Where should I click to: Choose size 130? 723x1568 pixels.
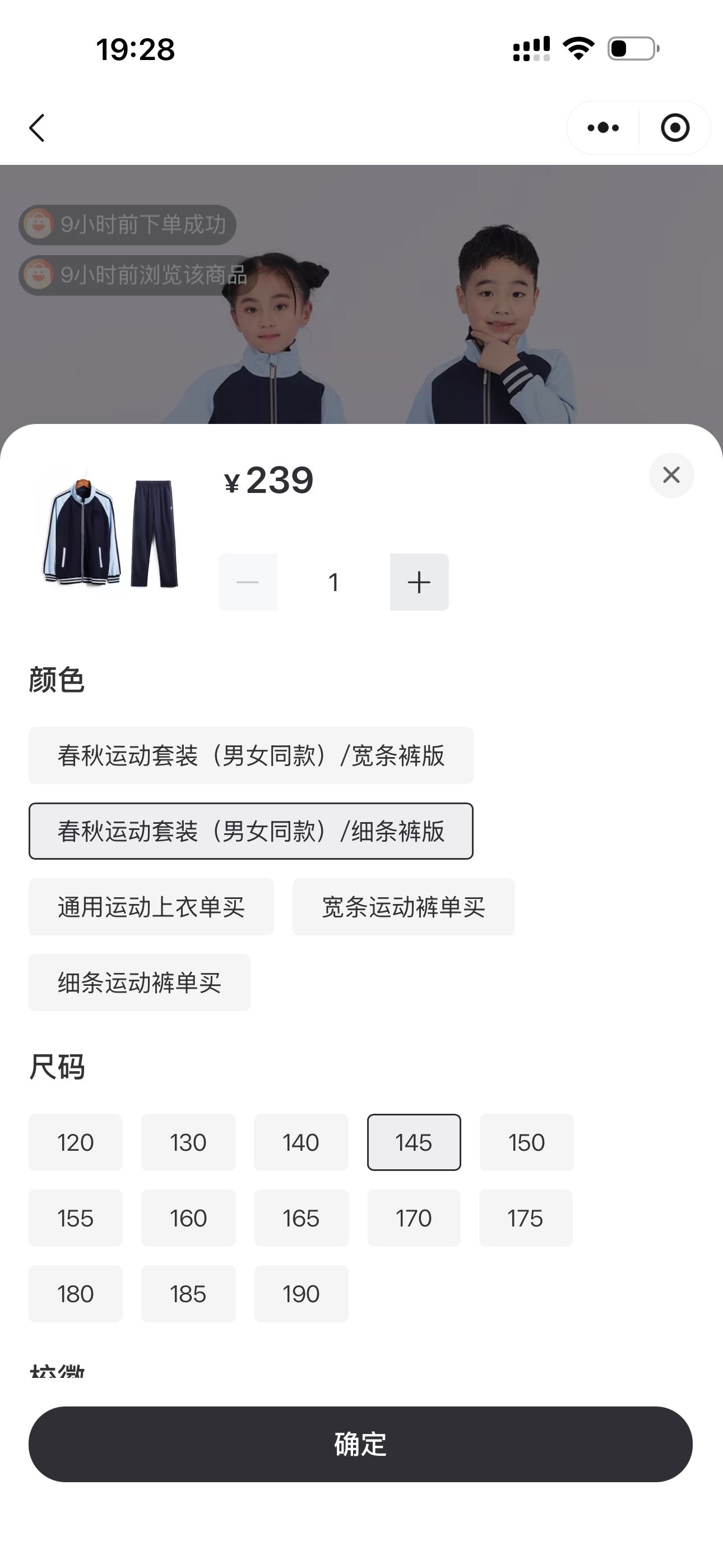pos(188,1142)
